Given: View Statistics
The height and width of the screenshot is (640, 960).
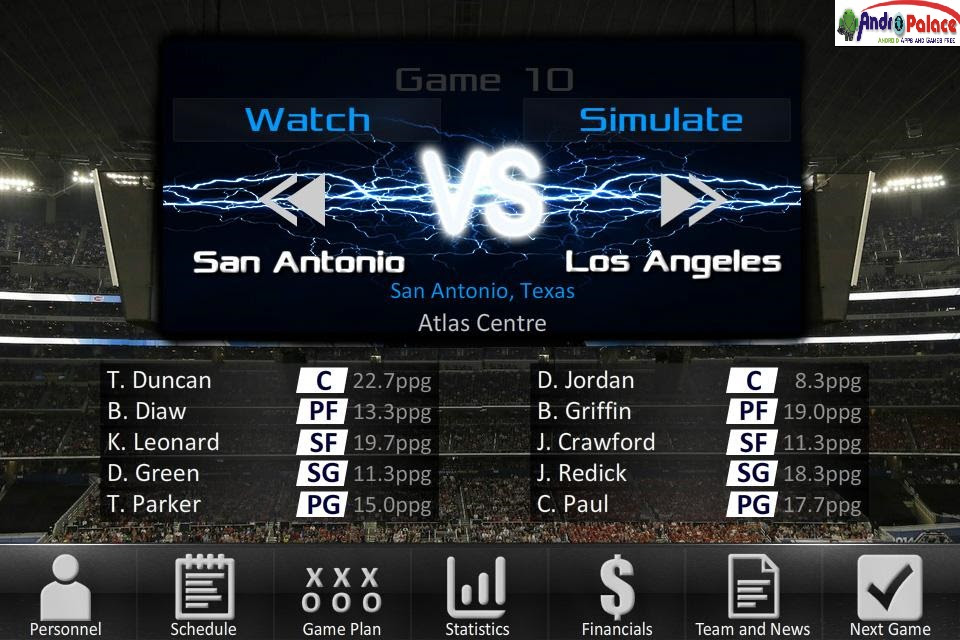Looking at the screenshot, I should point(477,595).
